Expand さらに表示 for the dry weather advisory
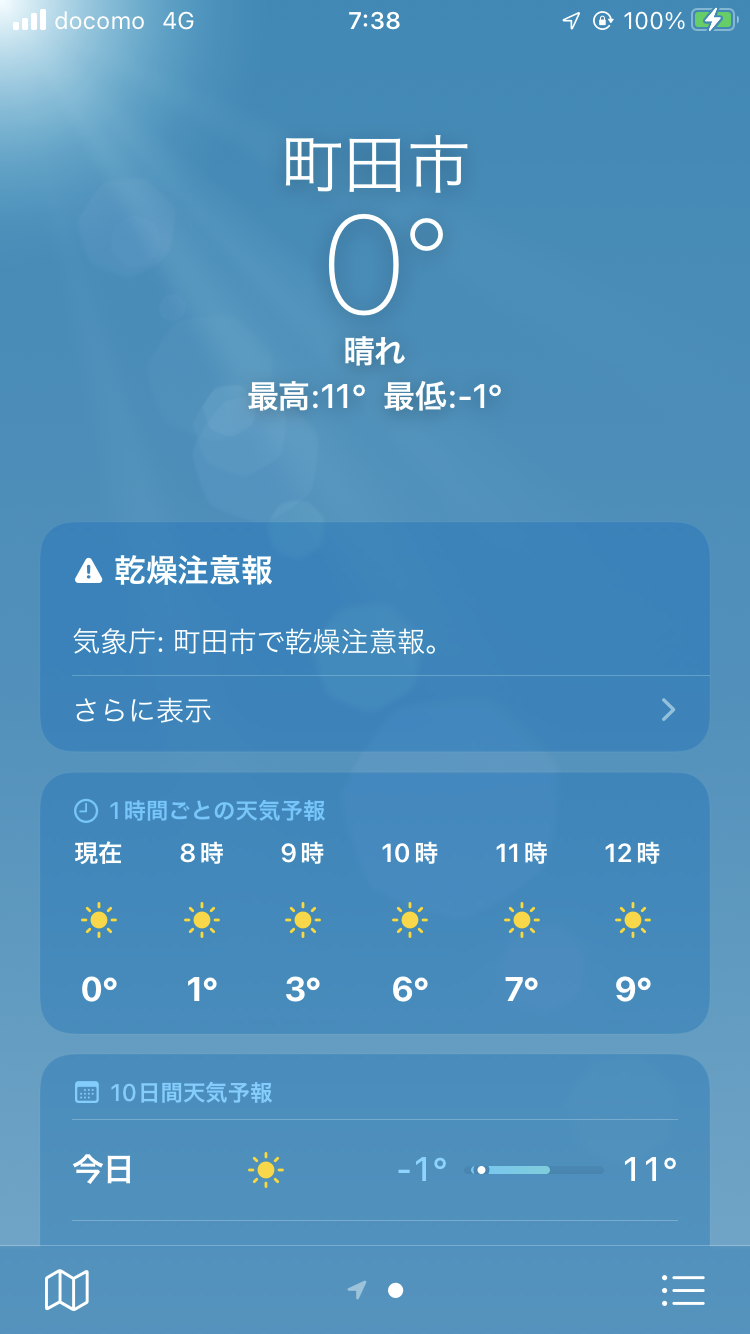The width and height of the screenshot is (750, 1334). click(x=375, y=711)
